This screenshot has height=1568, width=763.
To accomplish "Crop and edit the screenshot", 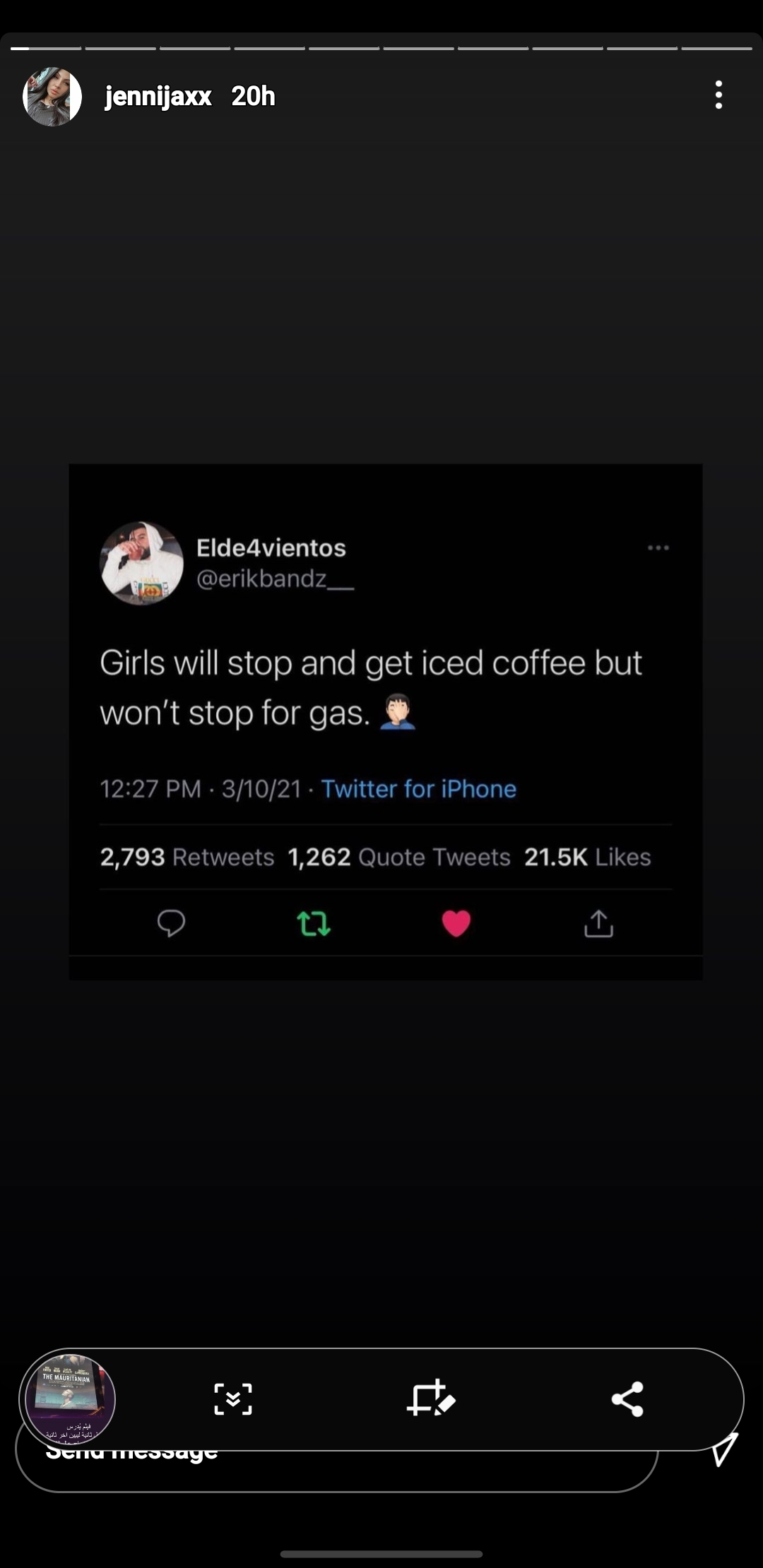I will click(x=431, y=1398).
